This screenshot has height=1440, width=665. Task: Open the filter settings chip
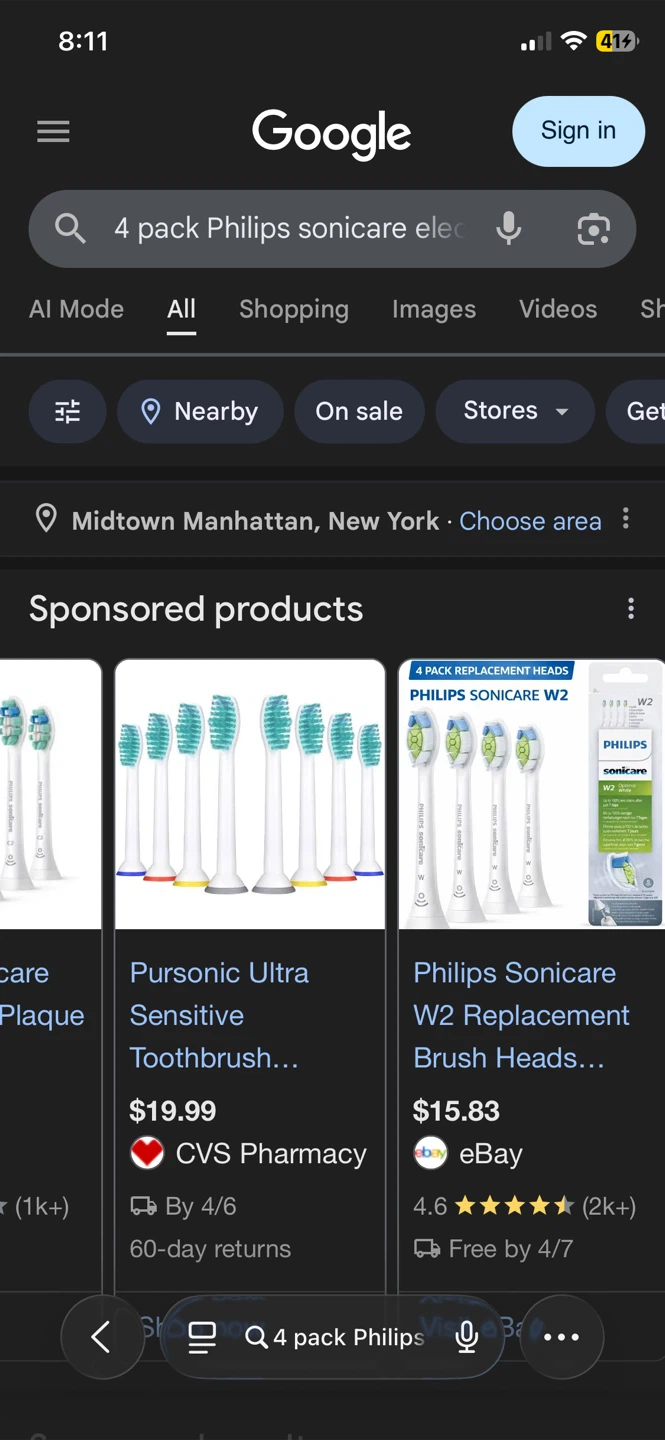click(67, 411)
